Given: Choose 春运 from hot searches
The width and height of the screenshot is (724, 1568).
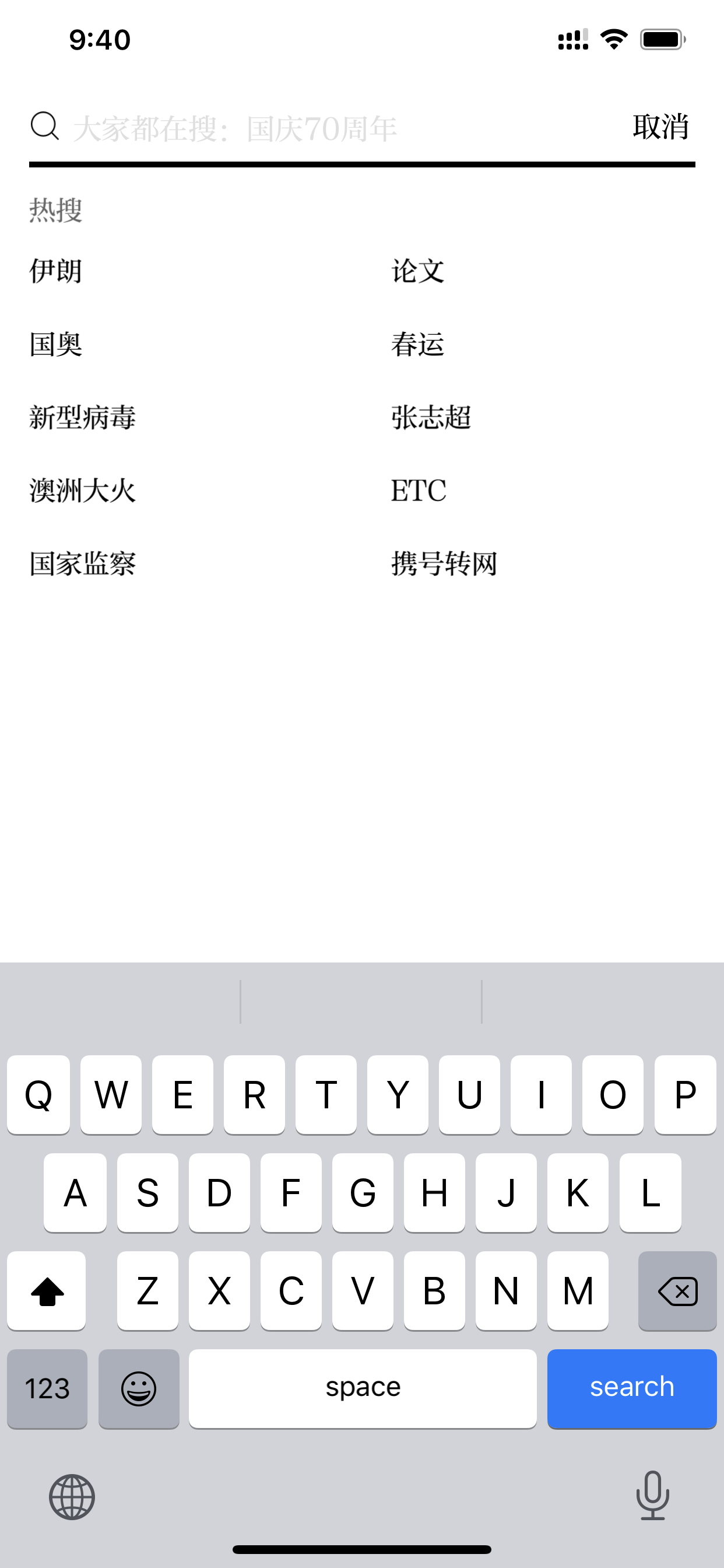Looking at the screenshot, I should click(x=418, y=345).
